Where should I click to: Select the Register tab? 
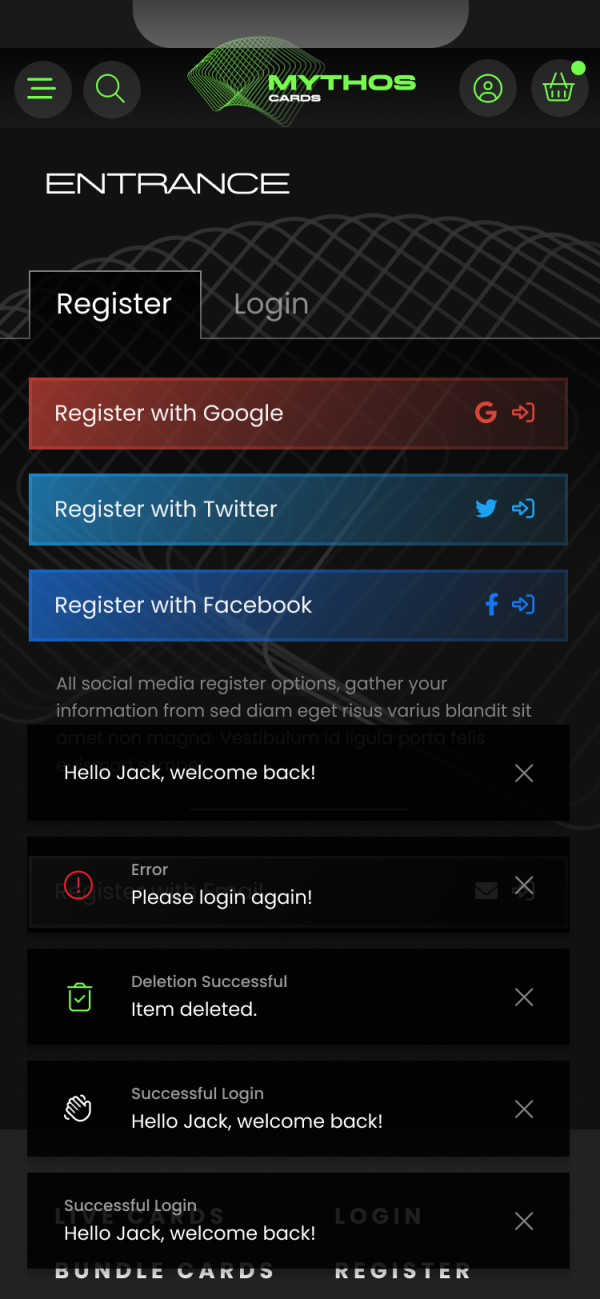(114, 304)
